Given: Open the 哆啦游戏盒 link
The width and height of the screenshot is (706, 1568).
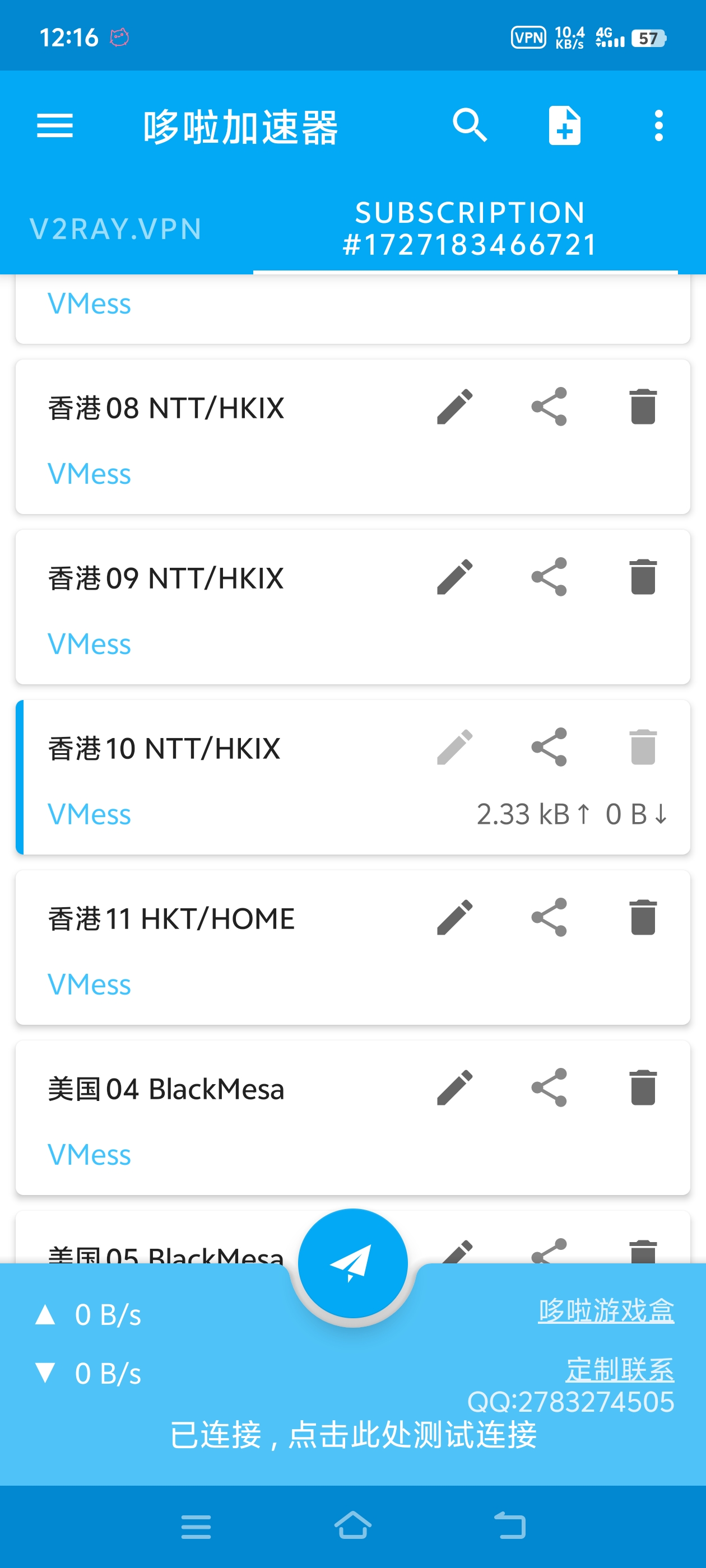Looking at the screenshot, I should [606, 1310].
